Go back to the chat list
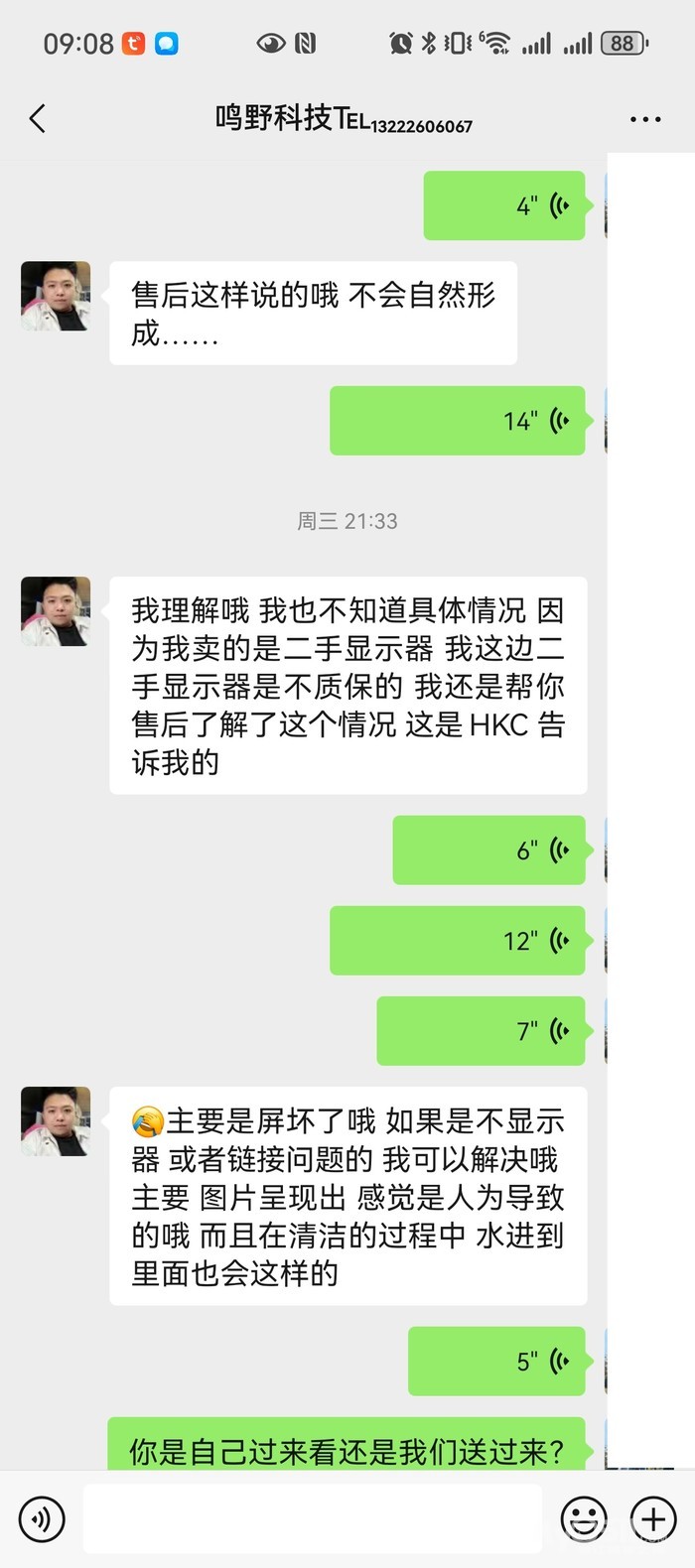The image size is (695, 1568). coord(38,119)
